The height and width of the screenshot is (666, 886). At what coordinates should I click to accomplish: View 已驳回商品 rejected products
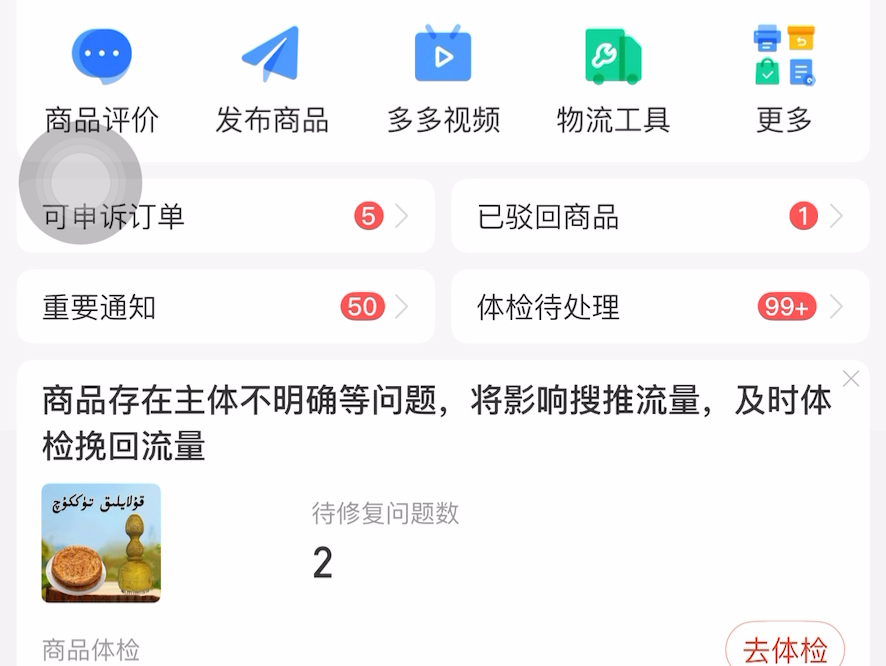pyautogui.click(x=660, y=216)
